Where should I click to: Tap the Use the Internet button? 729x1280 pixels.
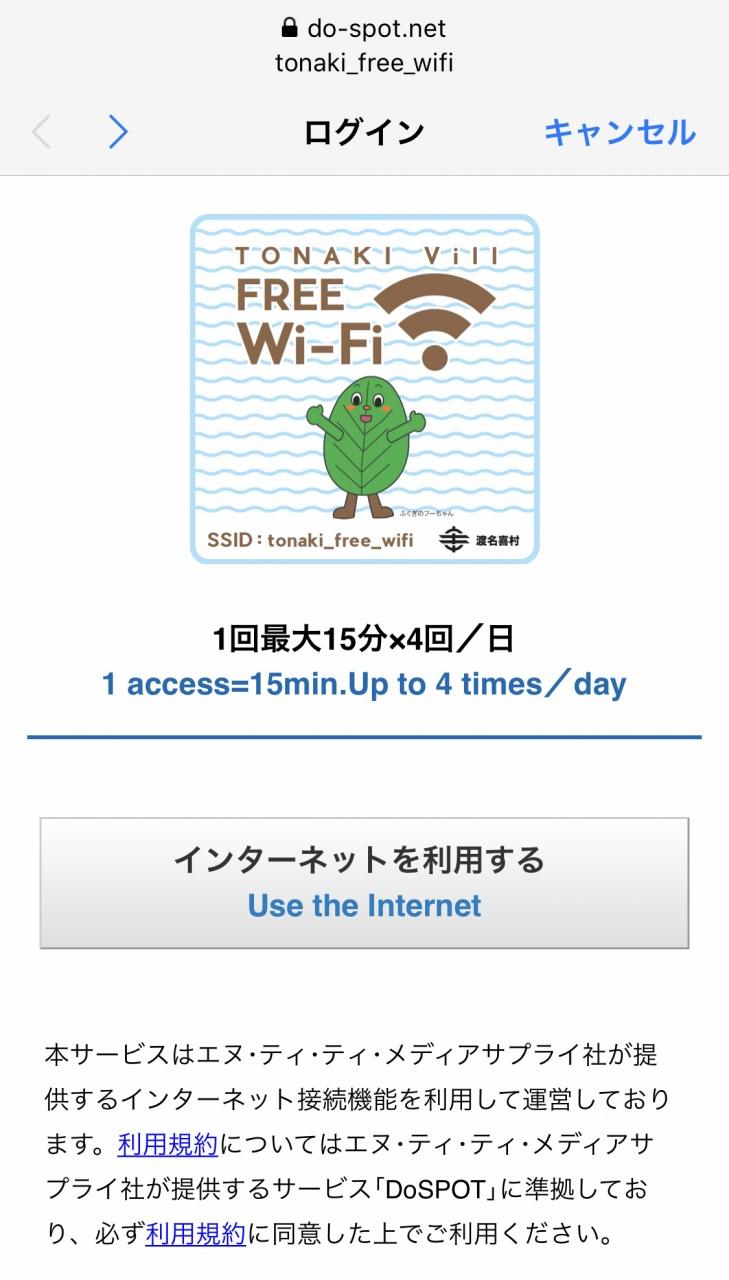[x=364, y=883]
